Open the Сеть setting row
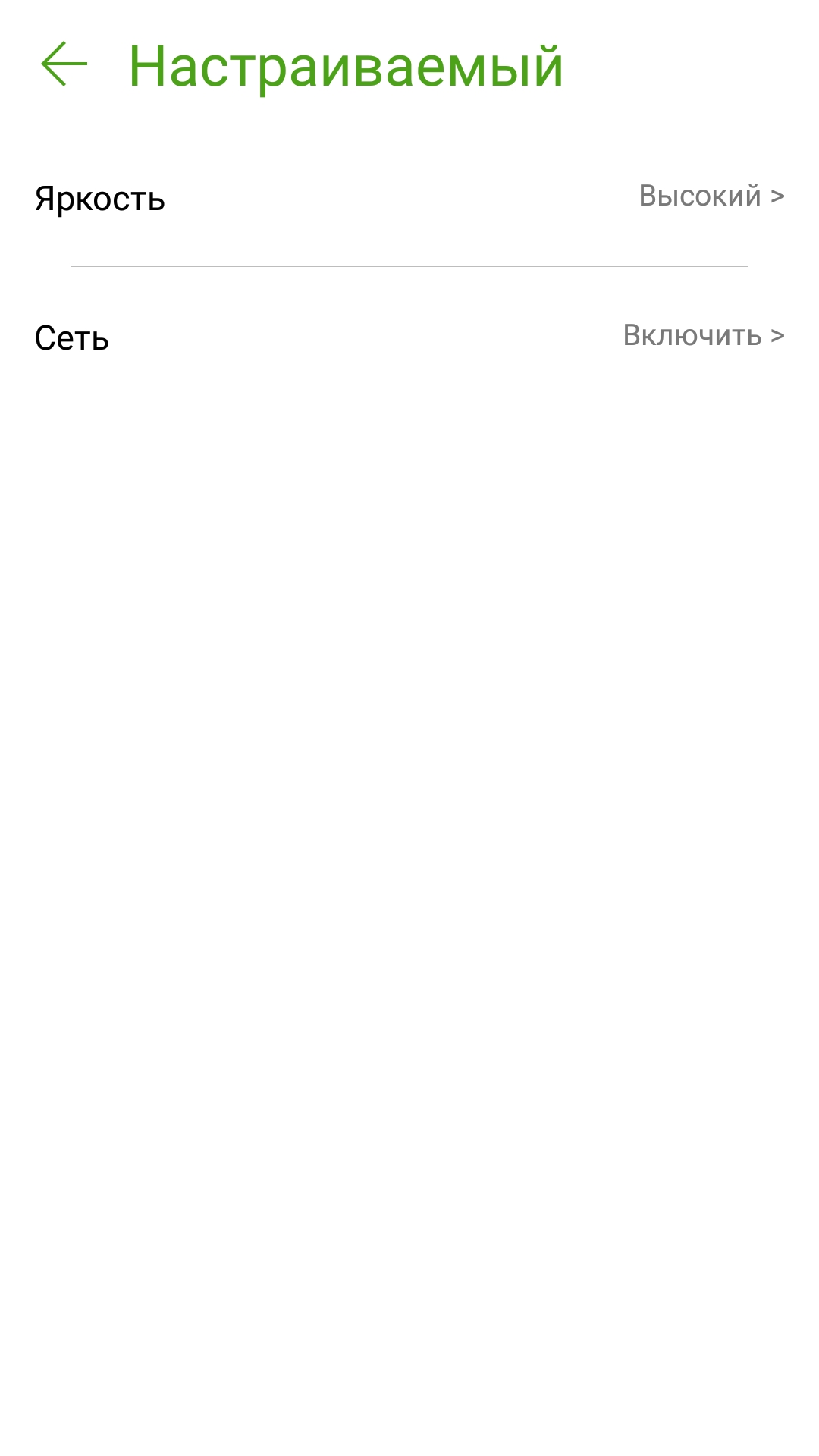 click(409, 337)
